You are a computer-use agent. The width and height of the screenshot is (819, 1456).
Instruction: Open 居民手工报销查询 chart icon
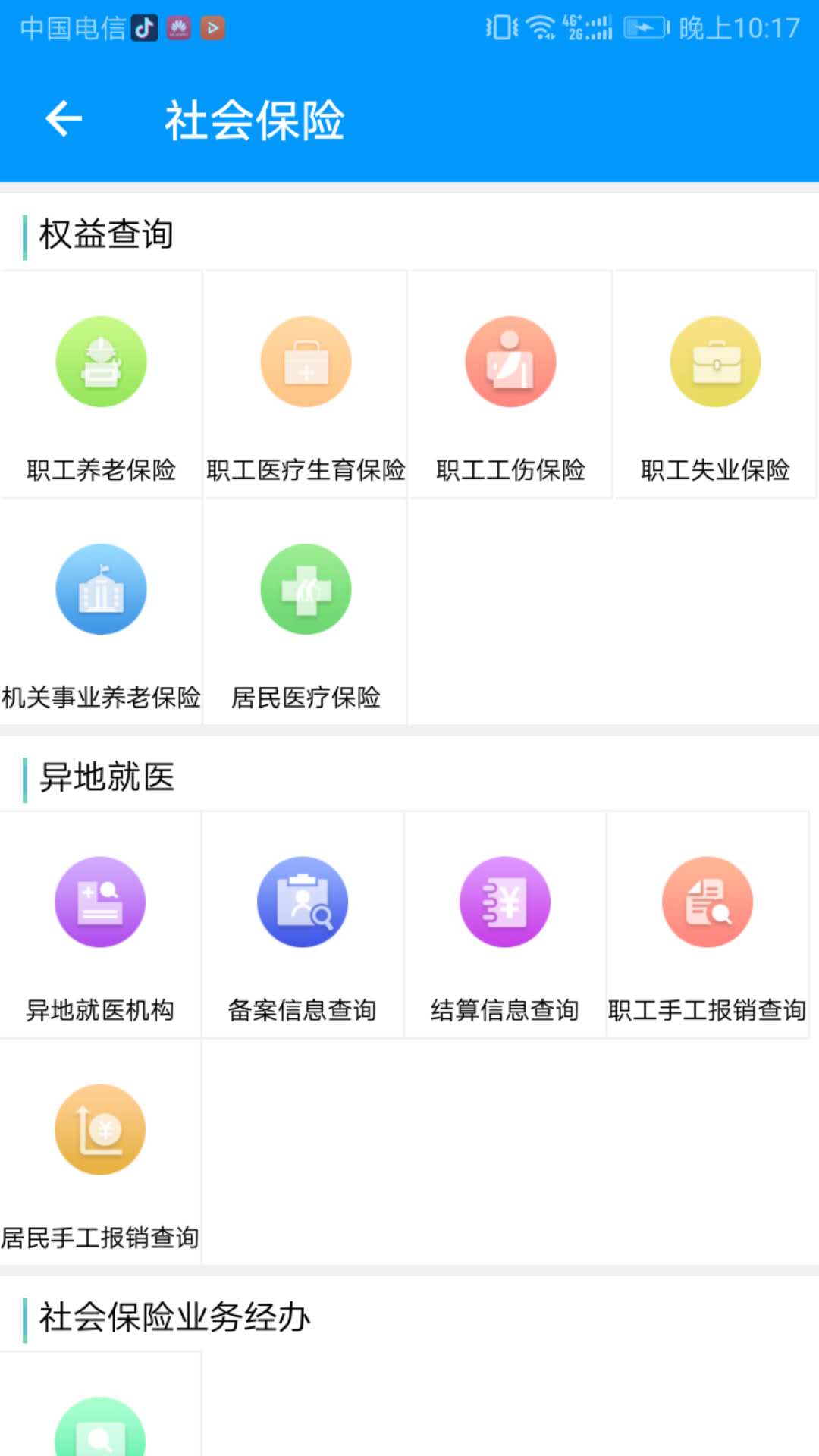click(x=99, y=1129)
